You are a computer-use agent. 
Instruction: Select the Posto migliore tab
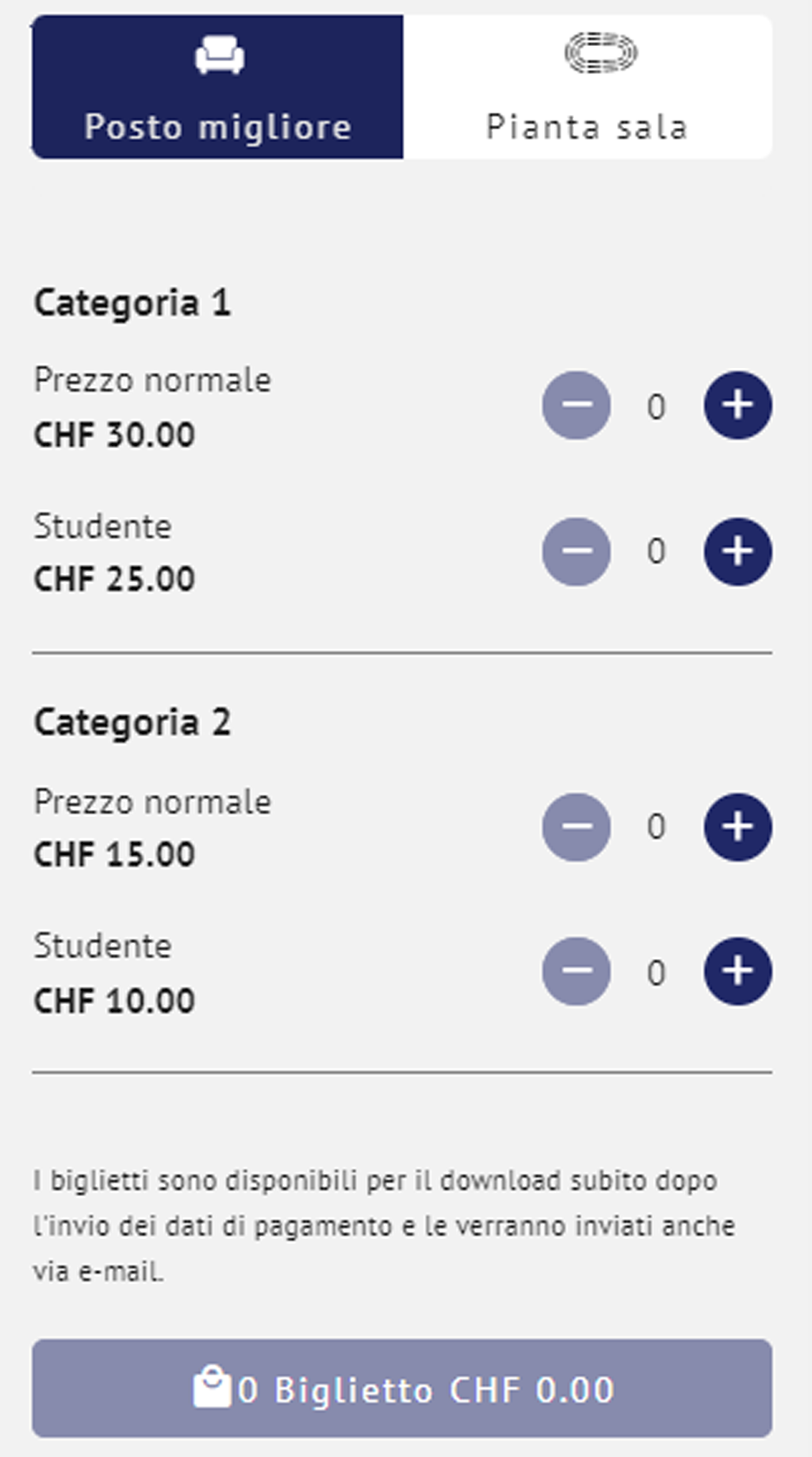point(217,86)
